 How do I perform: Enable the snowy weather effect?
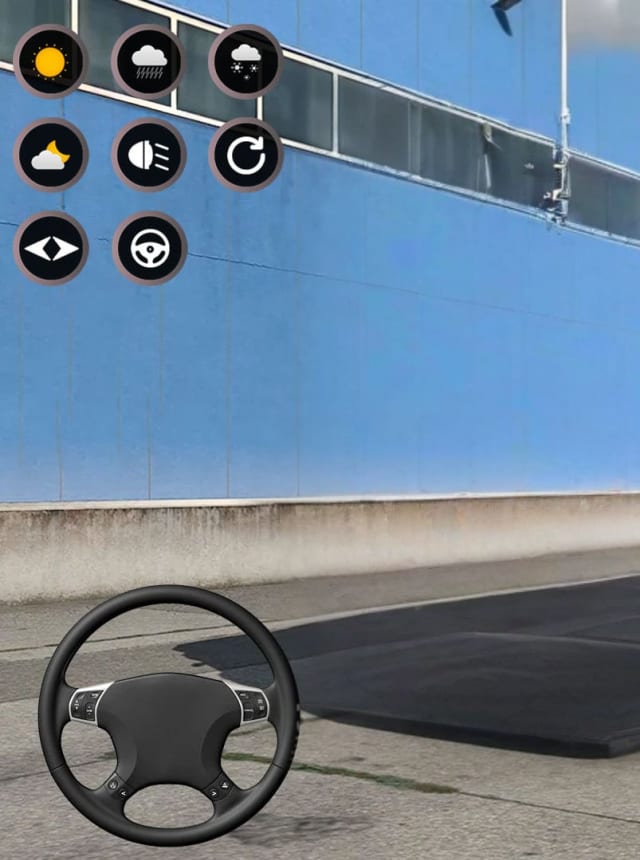(245, 61)
